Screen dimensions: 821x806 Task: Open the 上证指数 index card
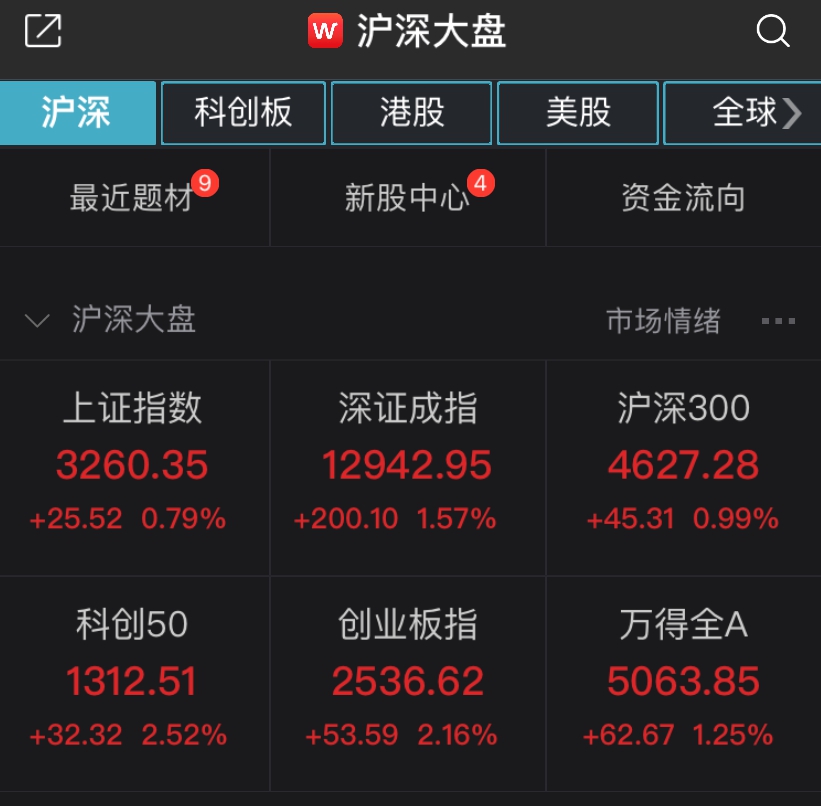point(133,465)
